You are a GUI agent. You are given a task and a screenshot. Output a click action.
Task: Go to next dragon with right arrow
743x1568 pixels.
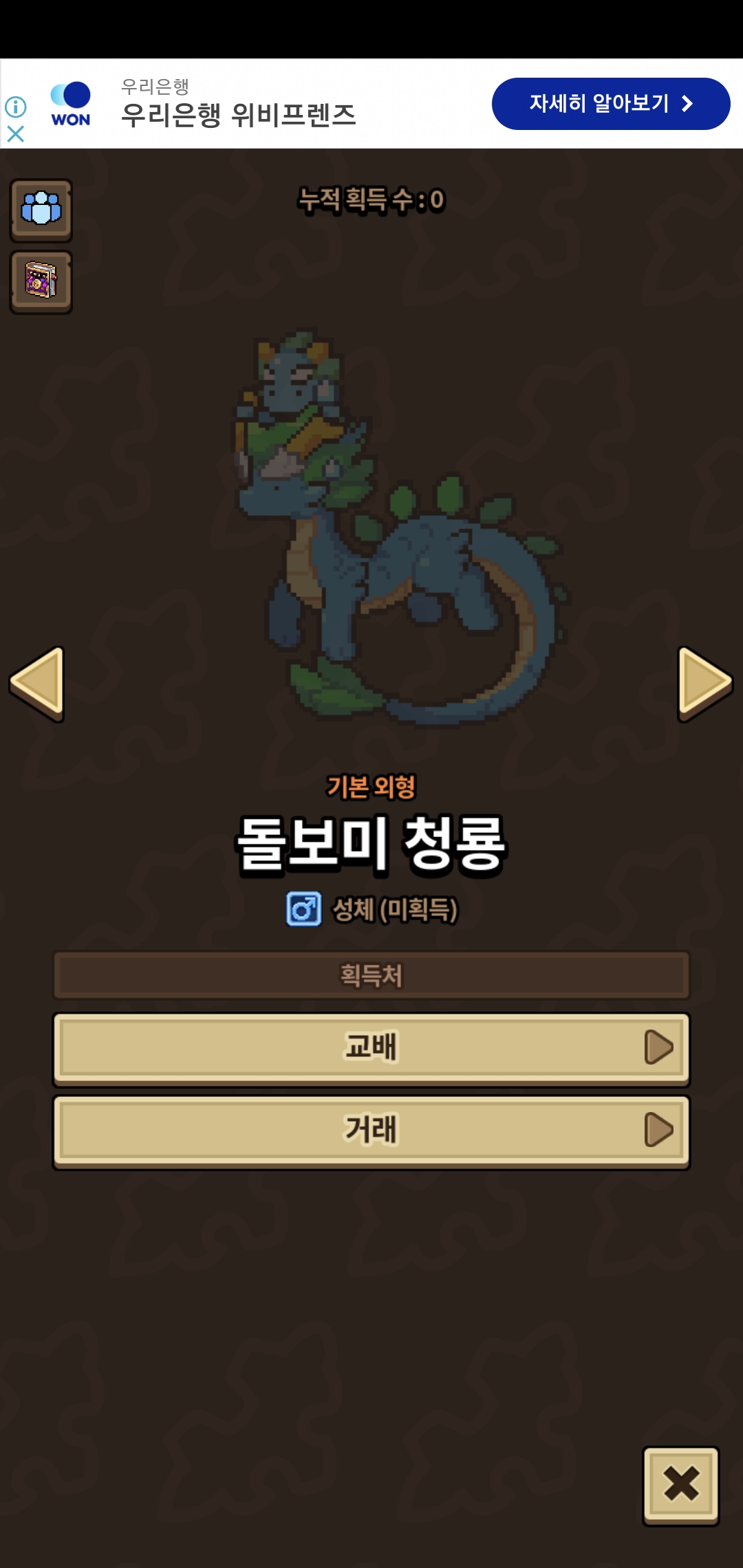click(704, 683)
